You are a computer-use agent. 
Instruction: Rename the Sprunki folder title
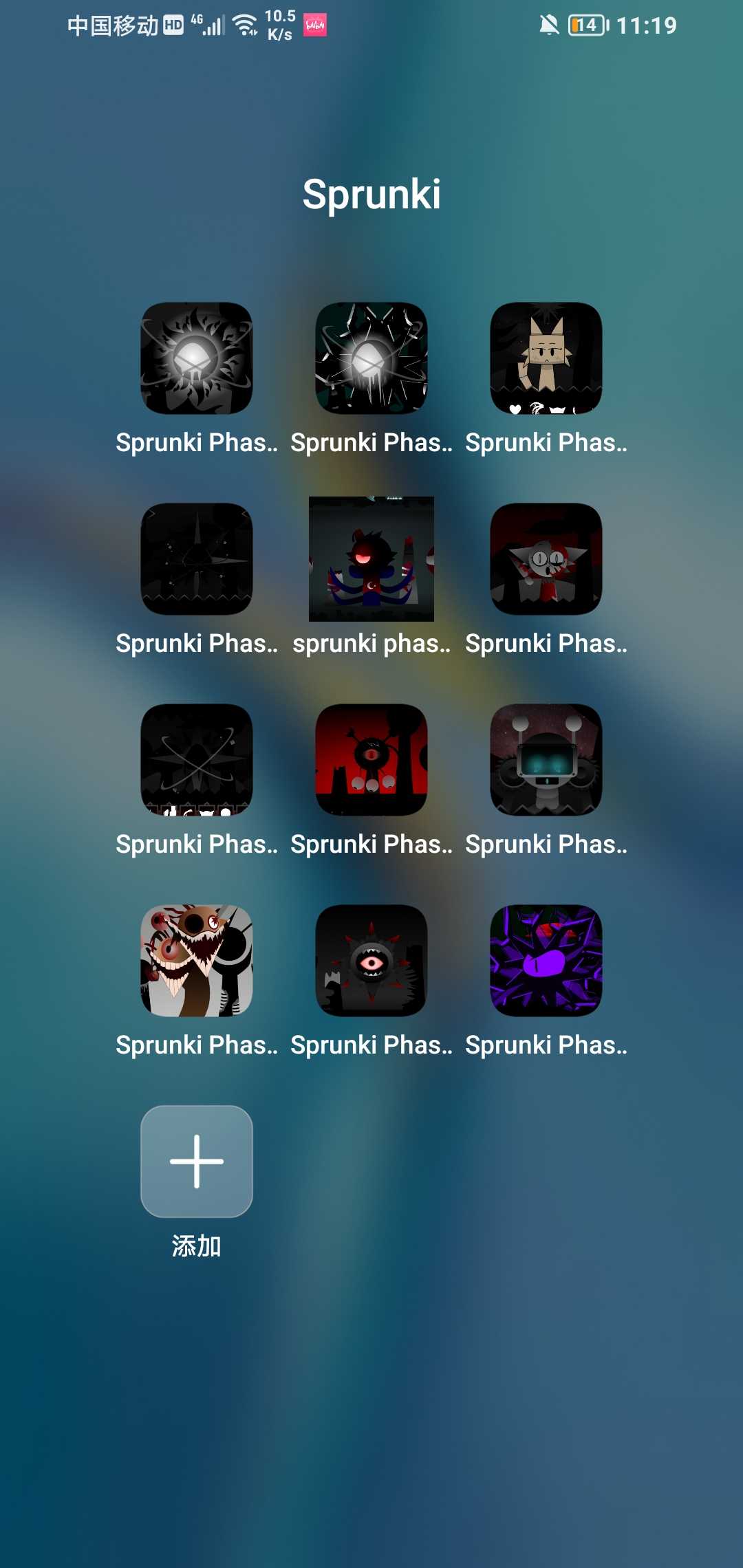[371, 194]
